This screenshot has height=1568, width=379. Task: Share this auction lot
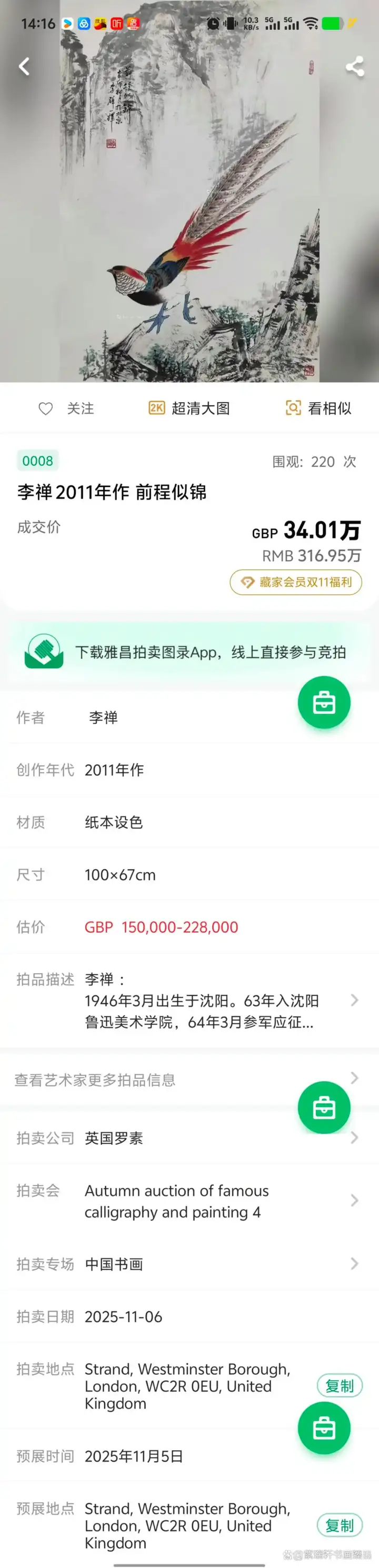click(355, 66)
